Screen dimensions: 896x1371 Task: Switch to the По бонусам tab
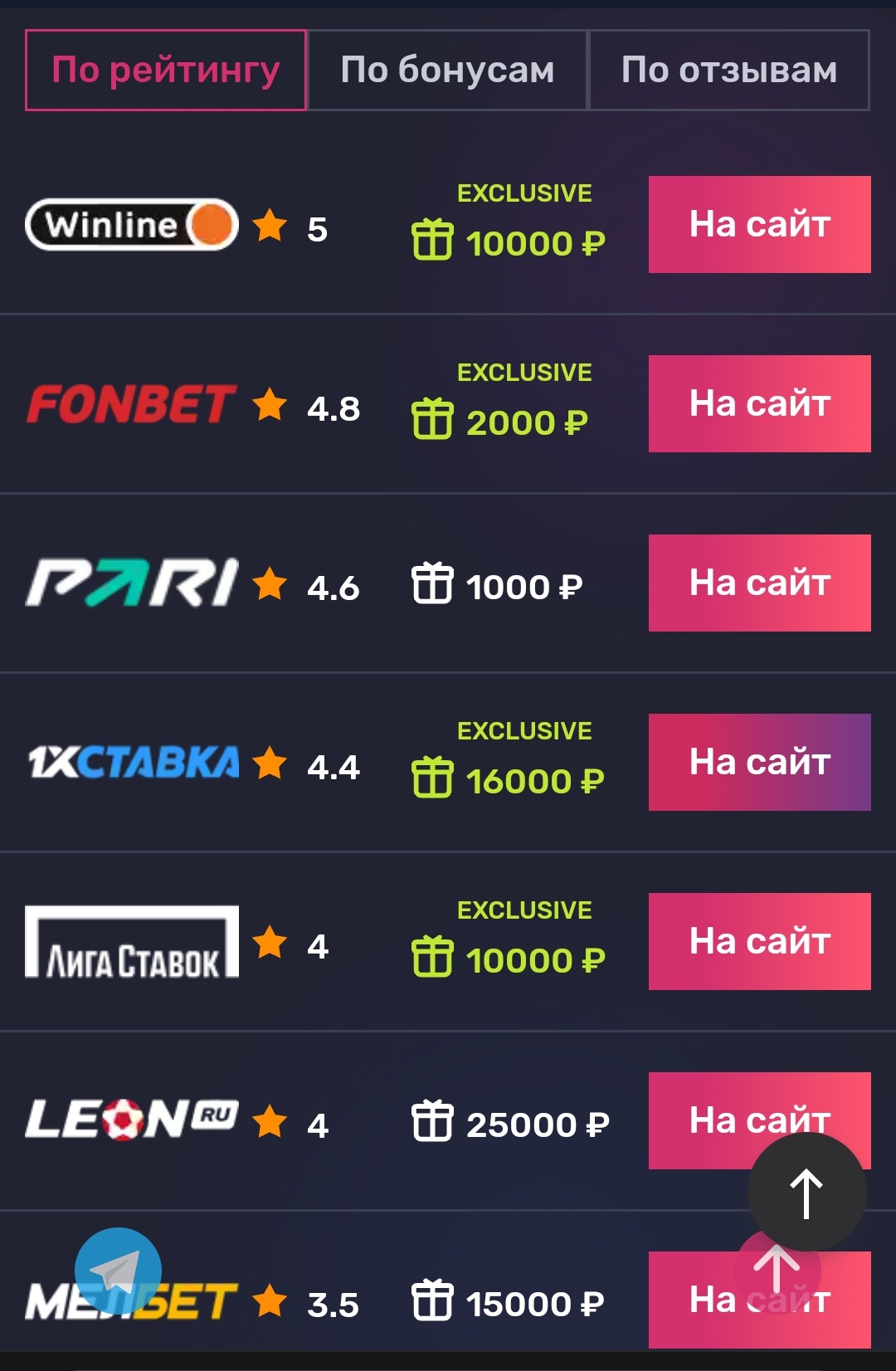[447, 71]
